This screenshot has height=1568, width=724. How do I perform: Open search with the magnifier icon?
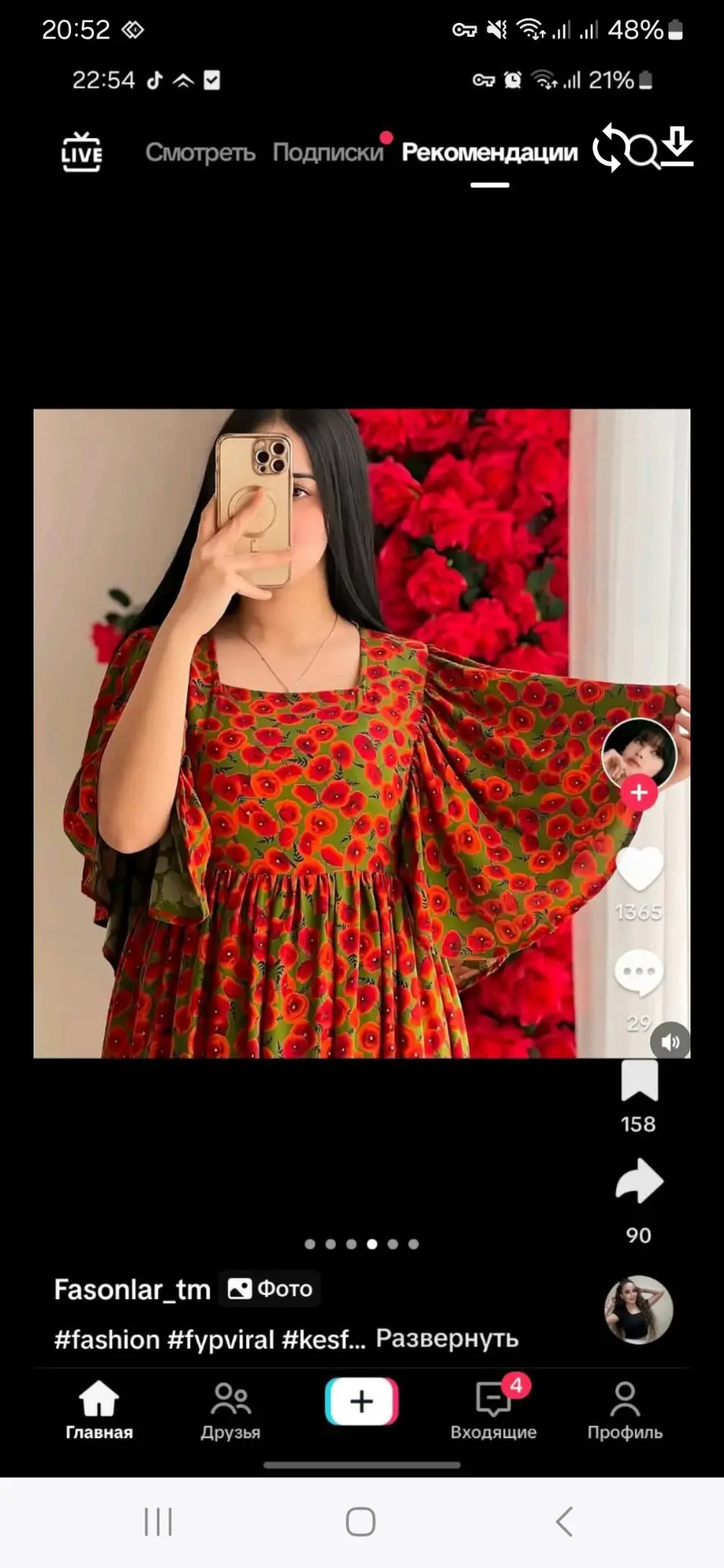[643, 152]
